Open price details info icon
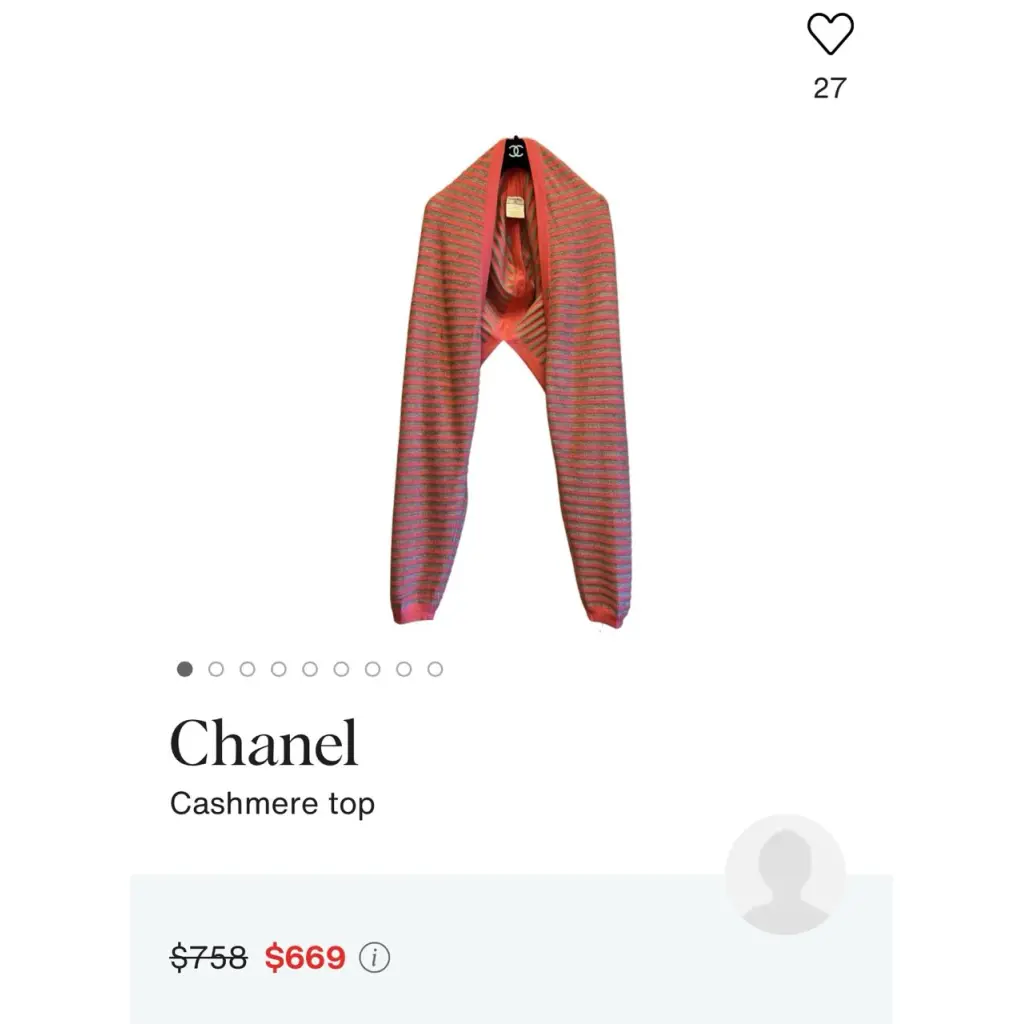Image resolution: width=1024 pixels, height=1024 pixels. click(x=375, y=958)
